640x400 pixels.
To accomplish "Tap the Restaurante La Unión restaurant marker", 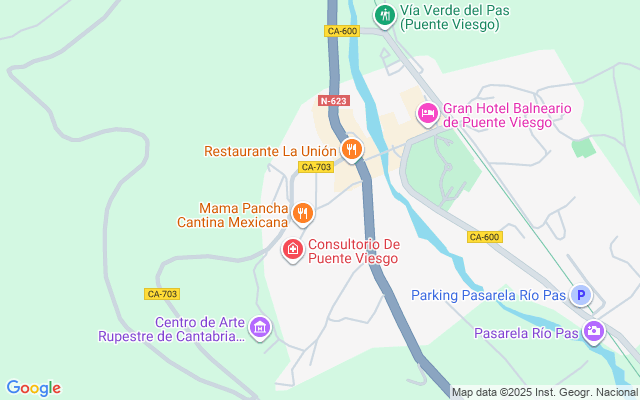I will [351, 150].
